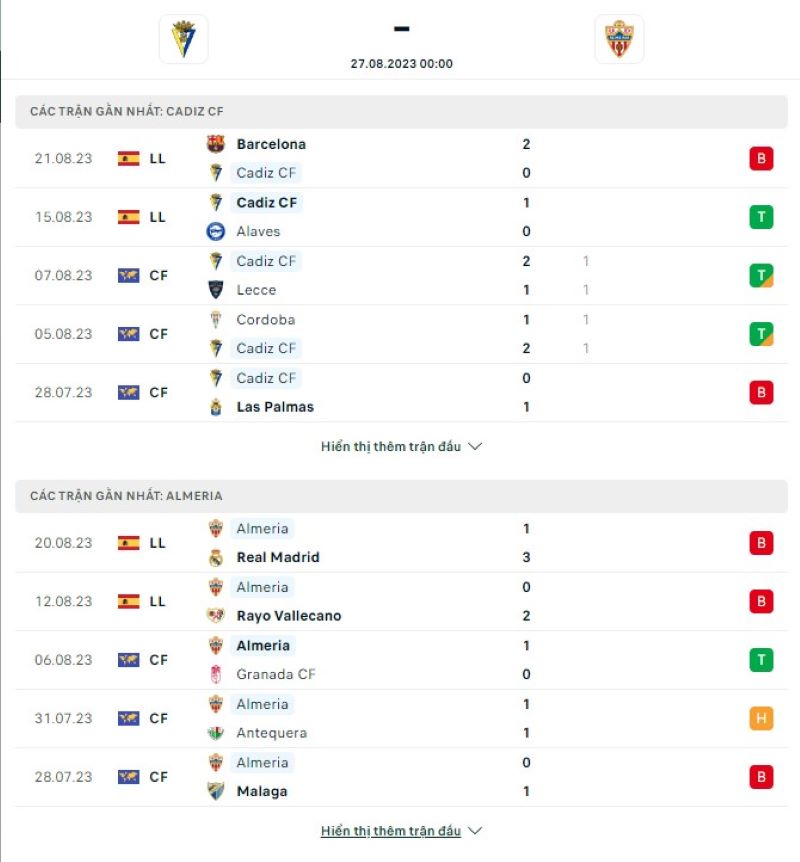The image size is (800, 862).
Task: Select the Rayo Vallecano crest
Action: (x=220, y=616)
